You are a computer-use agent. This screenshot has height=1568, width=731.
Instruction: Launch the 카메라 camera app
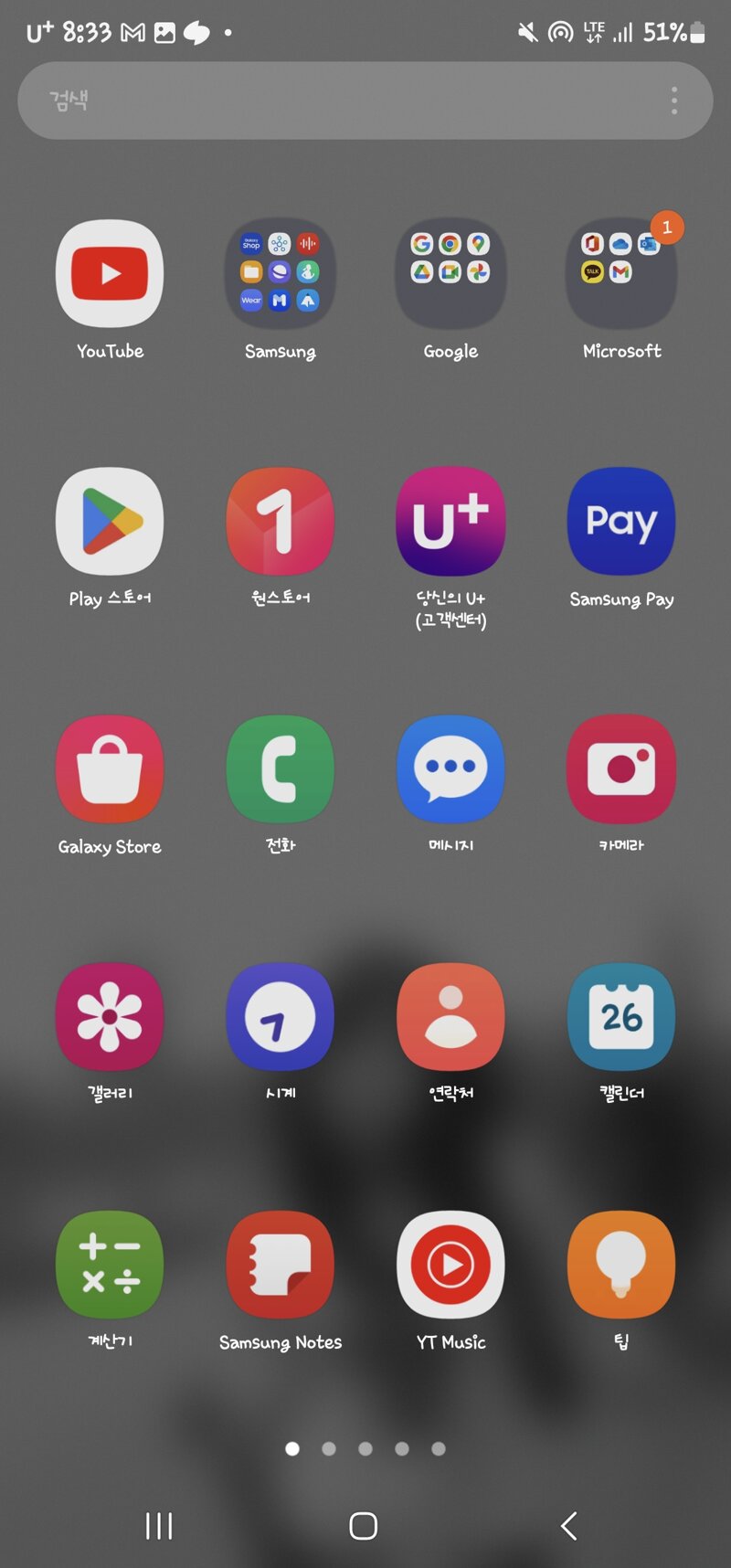(621, 769)
